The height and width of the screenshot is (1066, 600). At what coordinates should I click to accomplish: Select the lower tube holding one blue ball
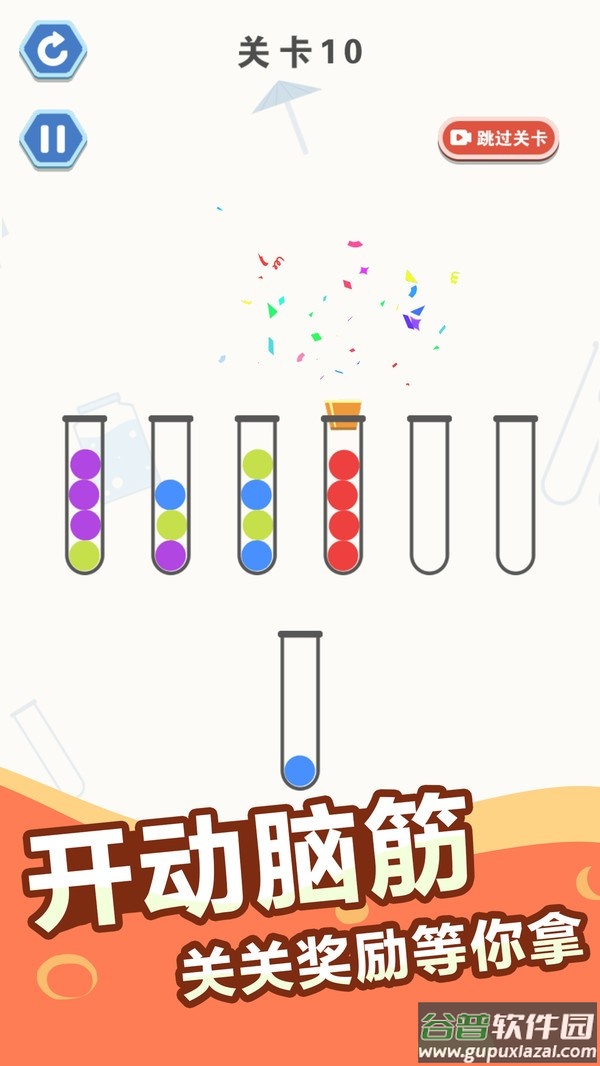click(300, 712)
